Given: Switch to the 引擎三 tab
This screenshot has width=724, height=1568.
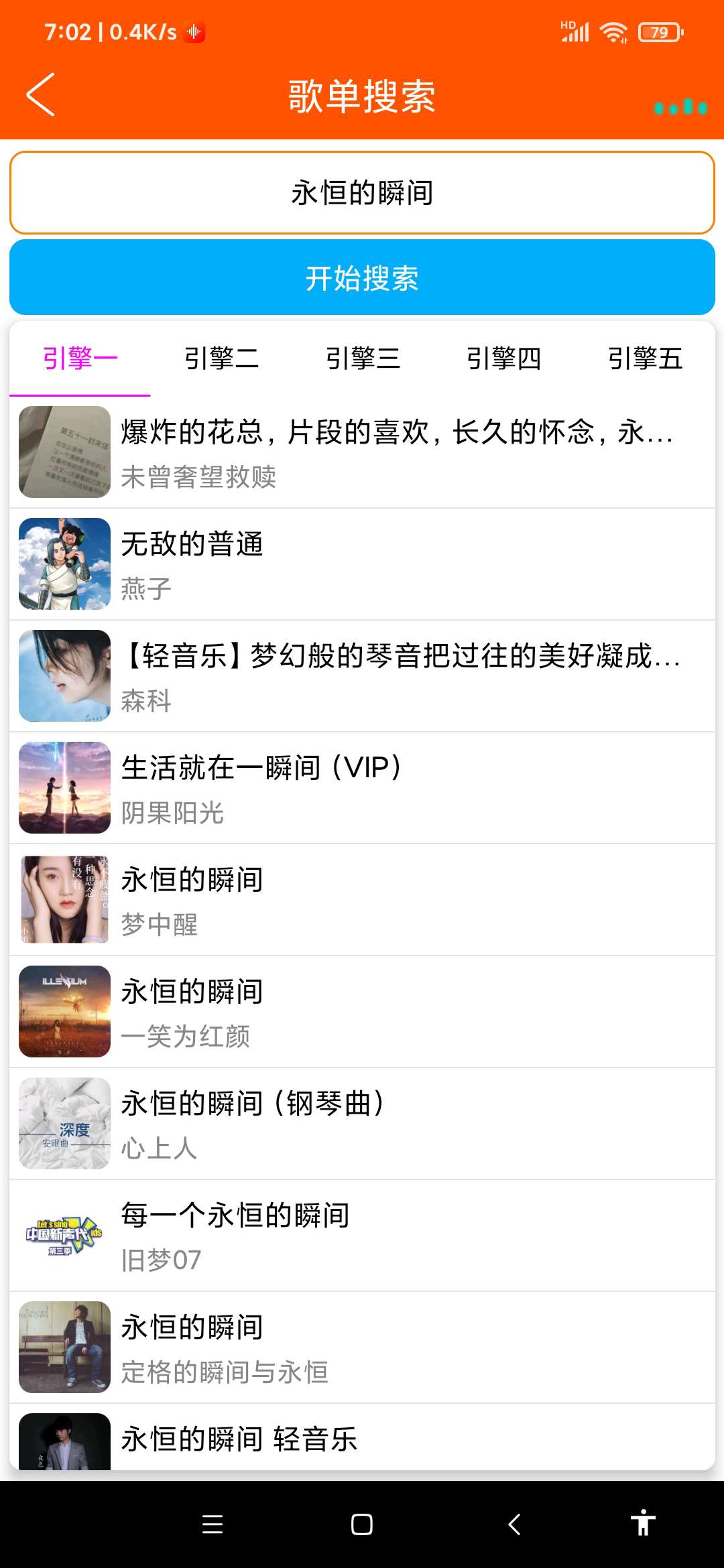Looking at the screenshot, I should (x=363, y=358).
